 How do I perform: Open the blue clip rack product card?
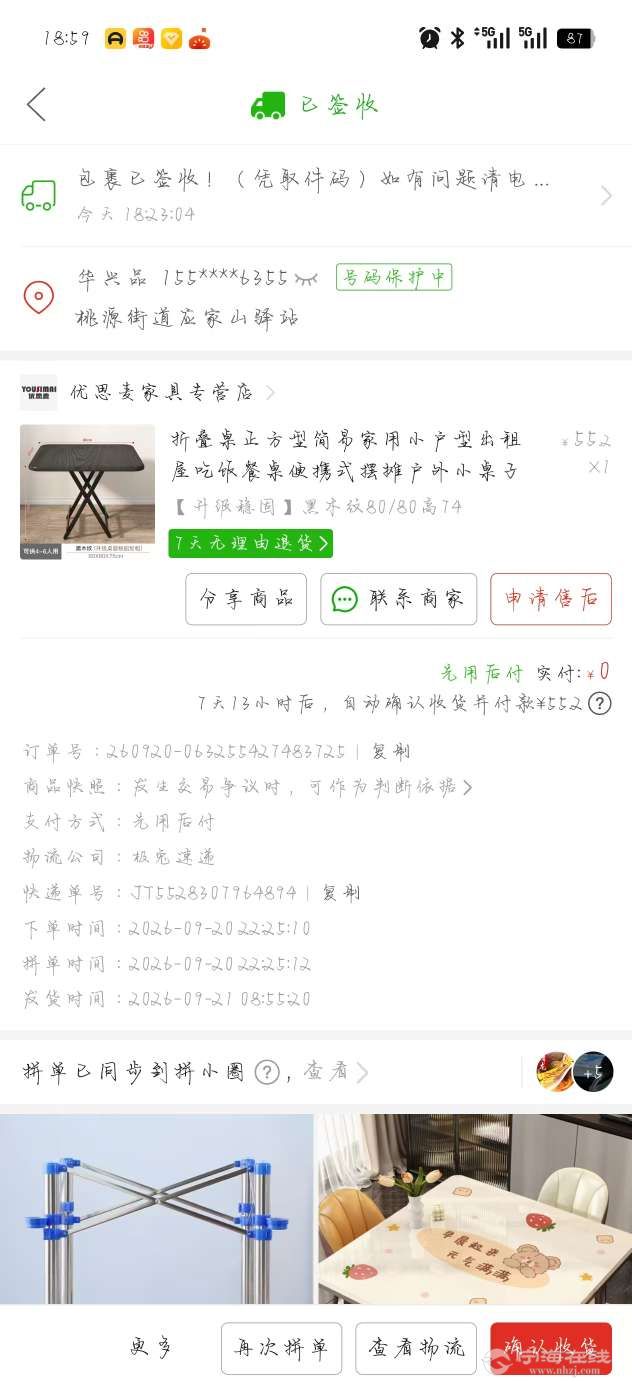click(157, 1209)
